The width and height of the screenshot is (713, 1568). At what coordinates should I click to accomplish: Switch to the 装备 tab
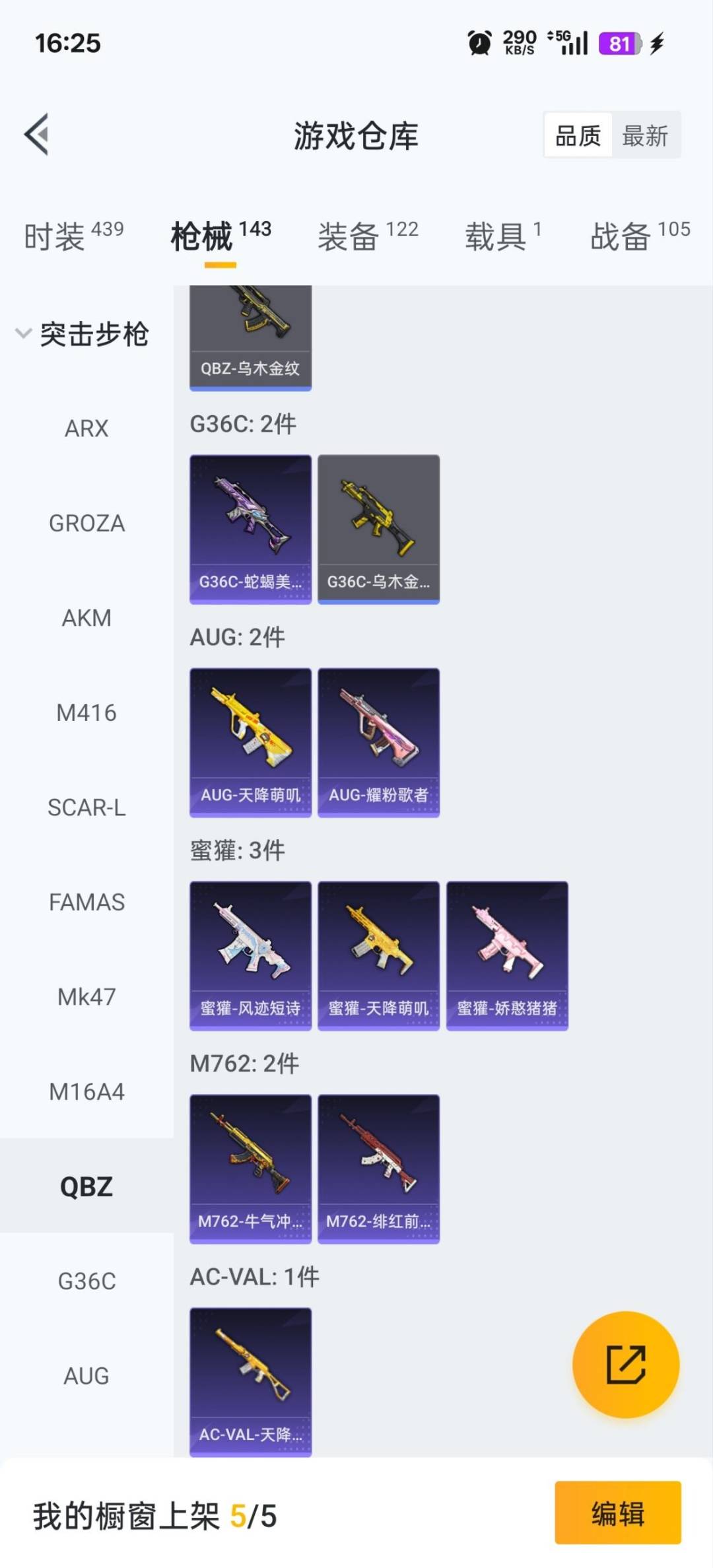(368, 236)
